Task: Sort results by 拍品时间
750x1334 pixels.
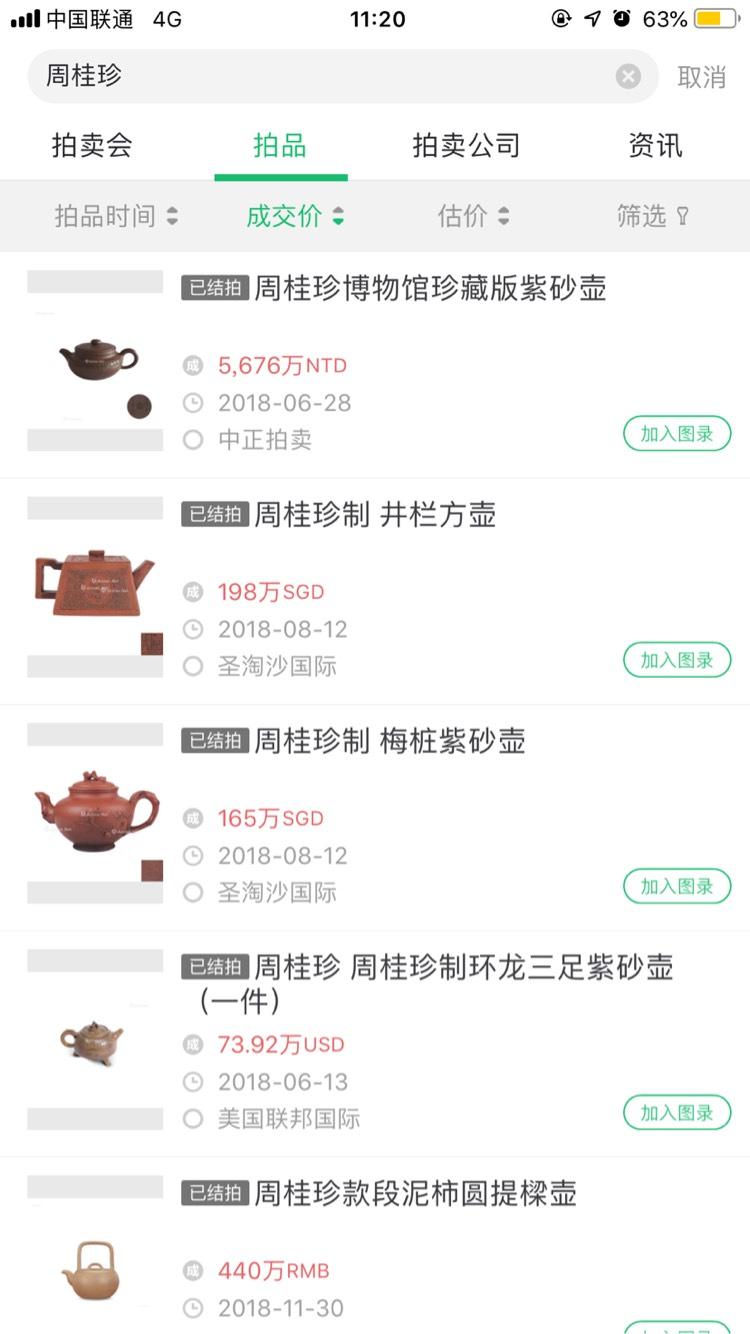Action: click(x=116, y=216)
